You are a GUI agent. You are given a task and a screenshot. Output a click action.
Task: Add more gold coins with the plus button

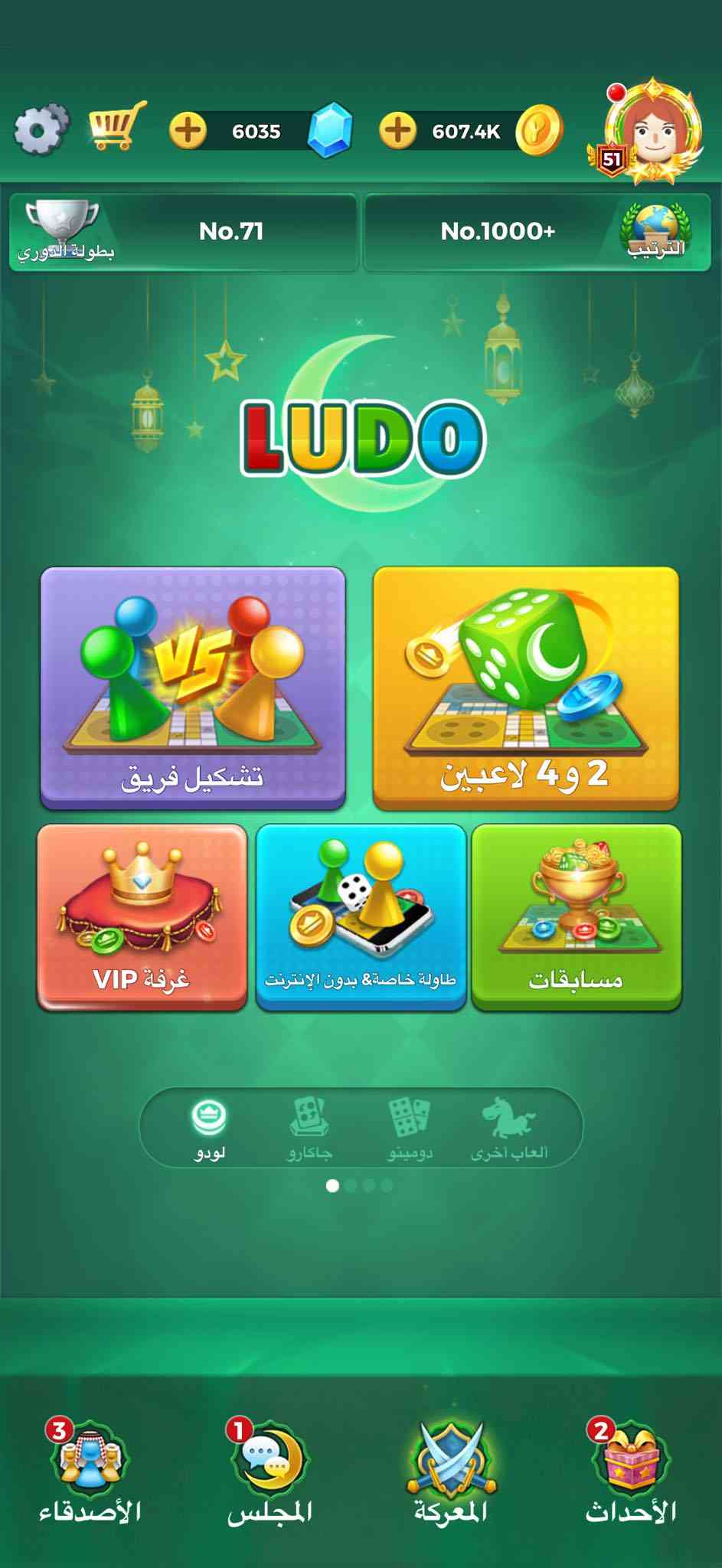tap(397, 131)
